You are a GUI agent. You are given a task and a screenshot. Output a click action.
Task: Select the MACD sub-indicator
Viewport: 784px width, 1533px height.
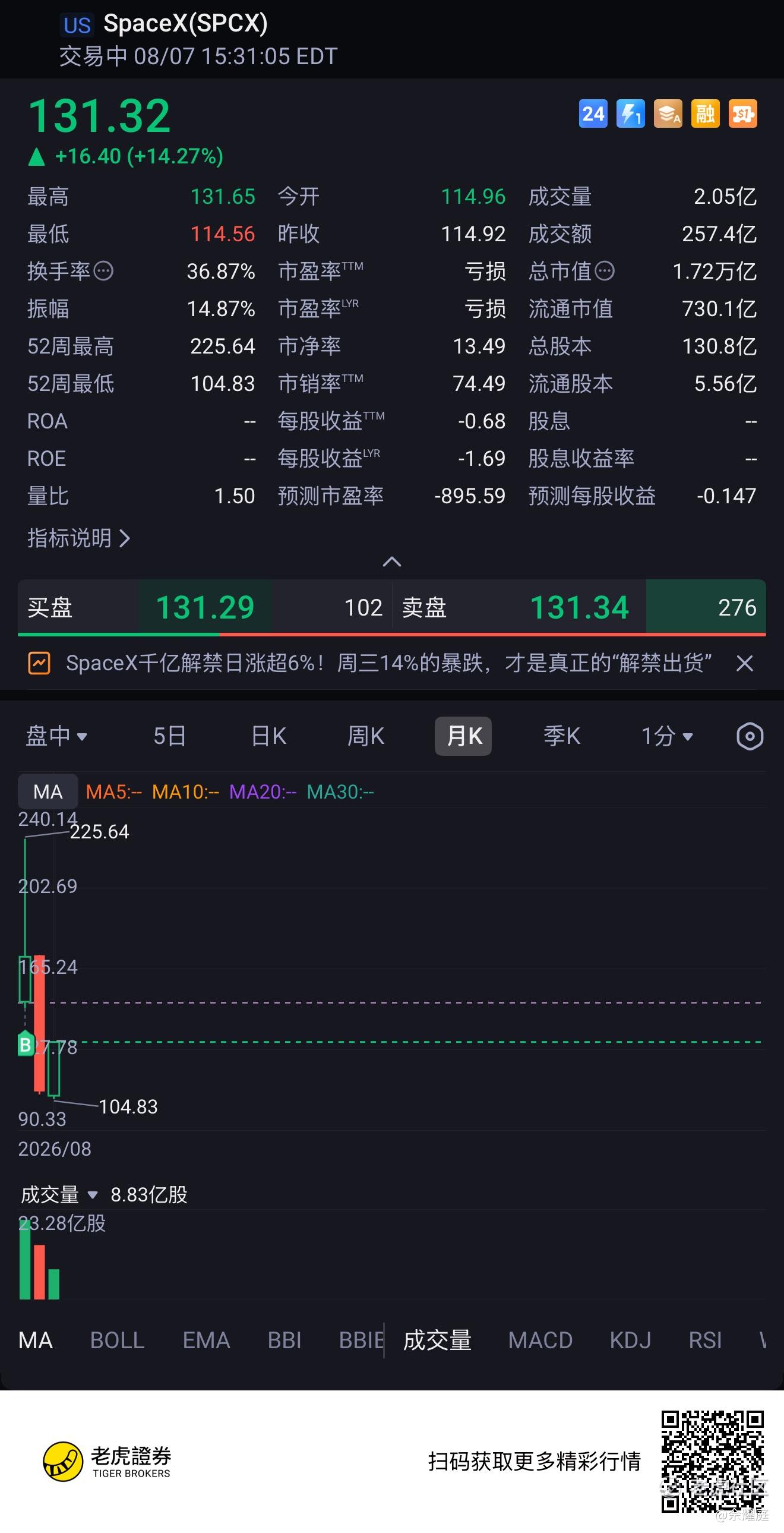tap(540, 1340)
